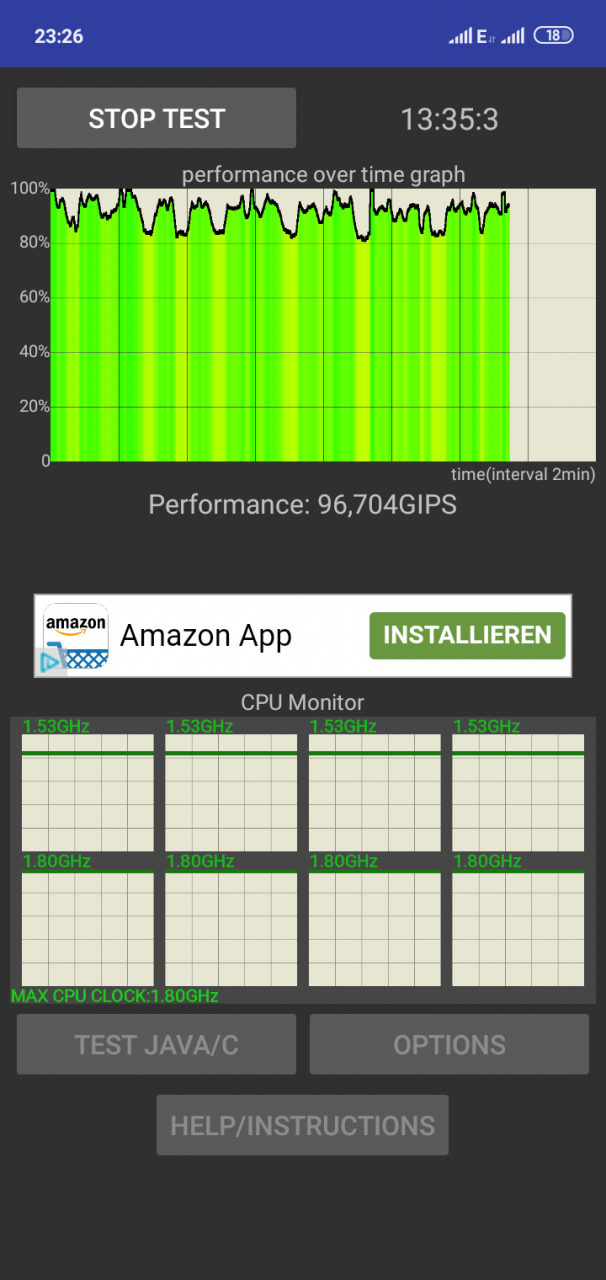Open HELP/INSTRUCTIONS
This screenshot has width=606, height=1280.
(x=302, y=1125)
